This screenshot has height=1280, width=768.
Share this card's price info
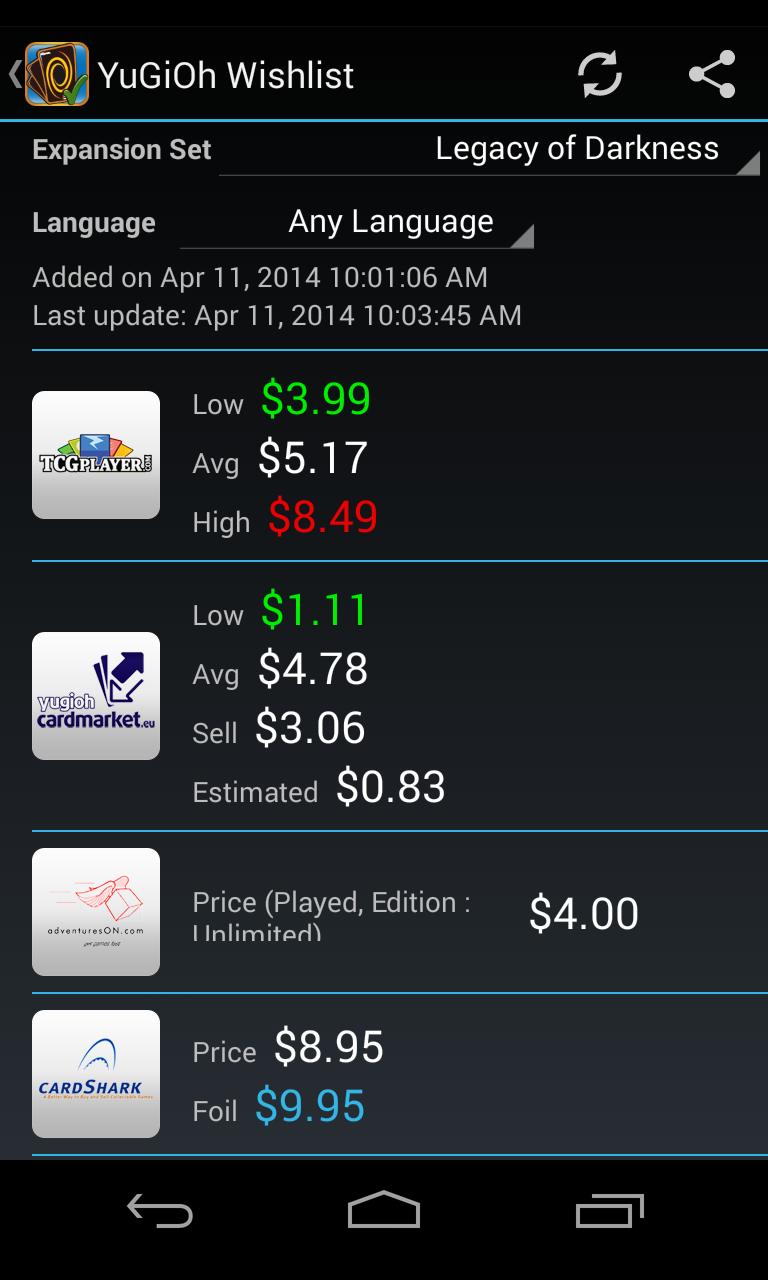712,75
